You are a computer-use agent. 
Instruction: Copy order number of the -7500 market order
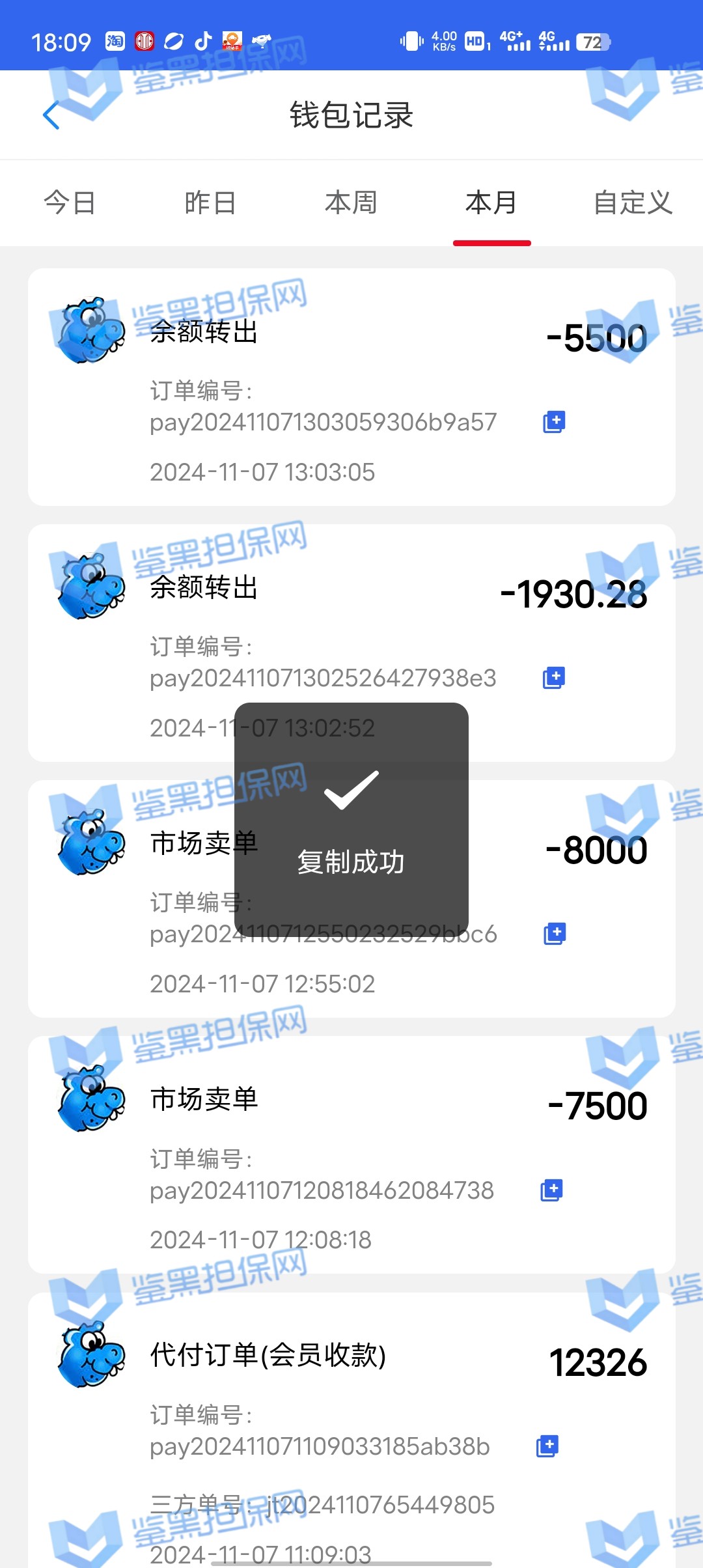pos(551,1190)
